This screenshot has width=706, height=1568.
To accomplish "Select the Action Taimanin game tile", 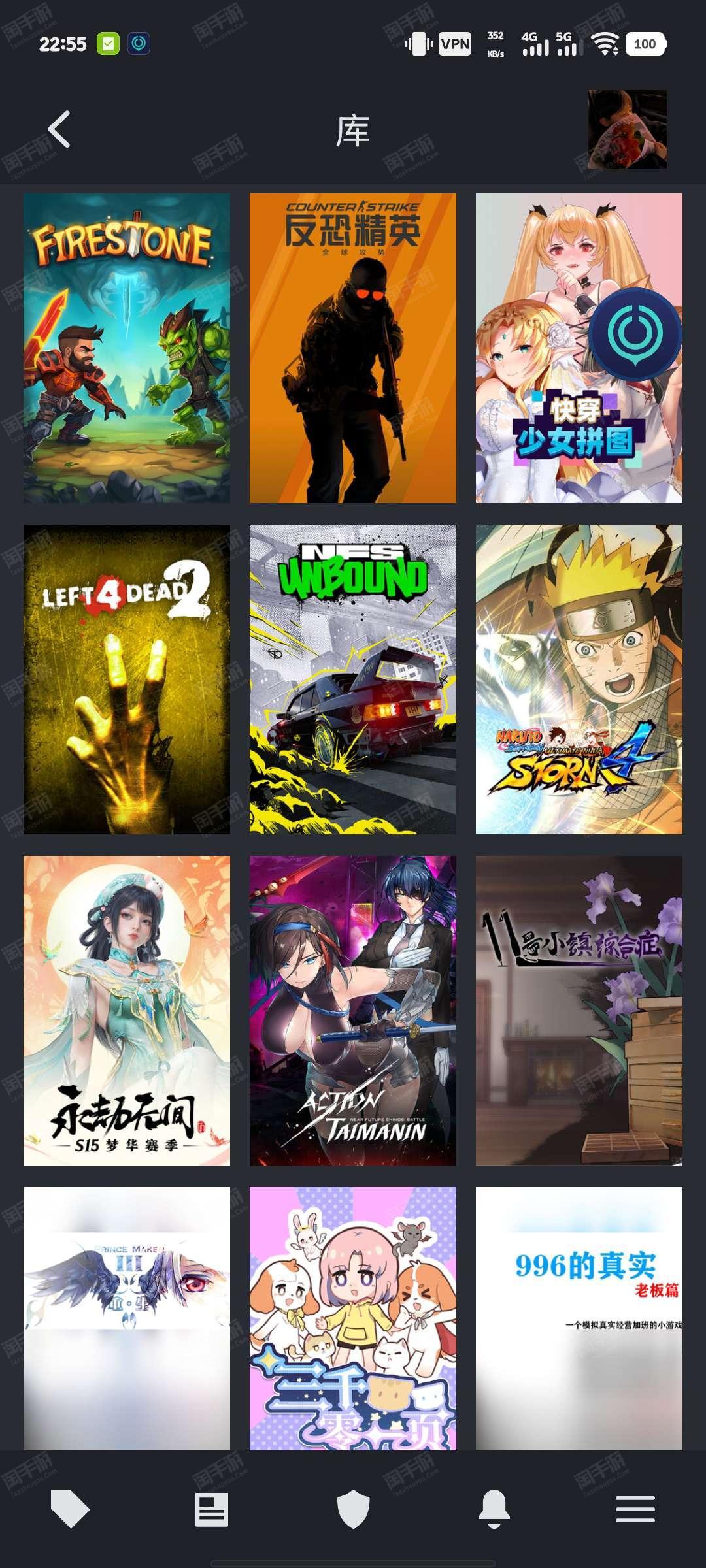I will pos(352,1010).
